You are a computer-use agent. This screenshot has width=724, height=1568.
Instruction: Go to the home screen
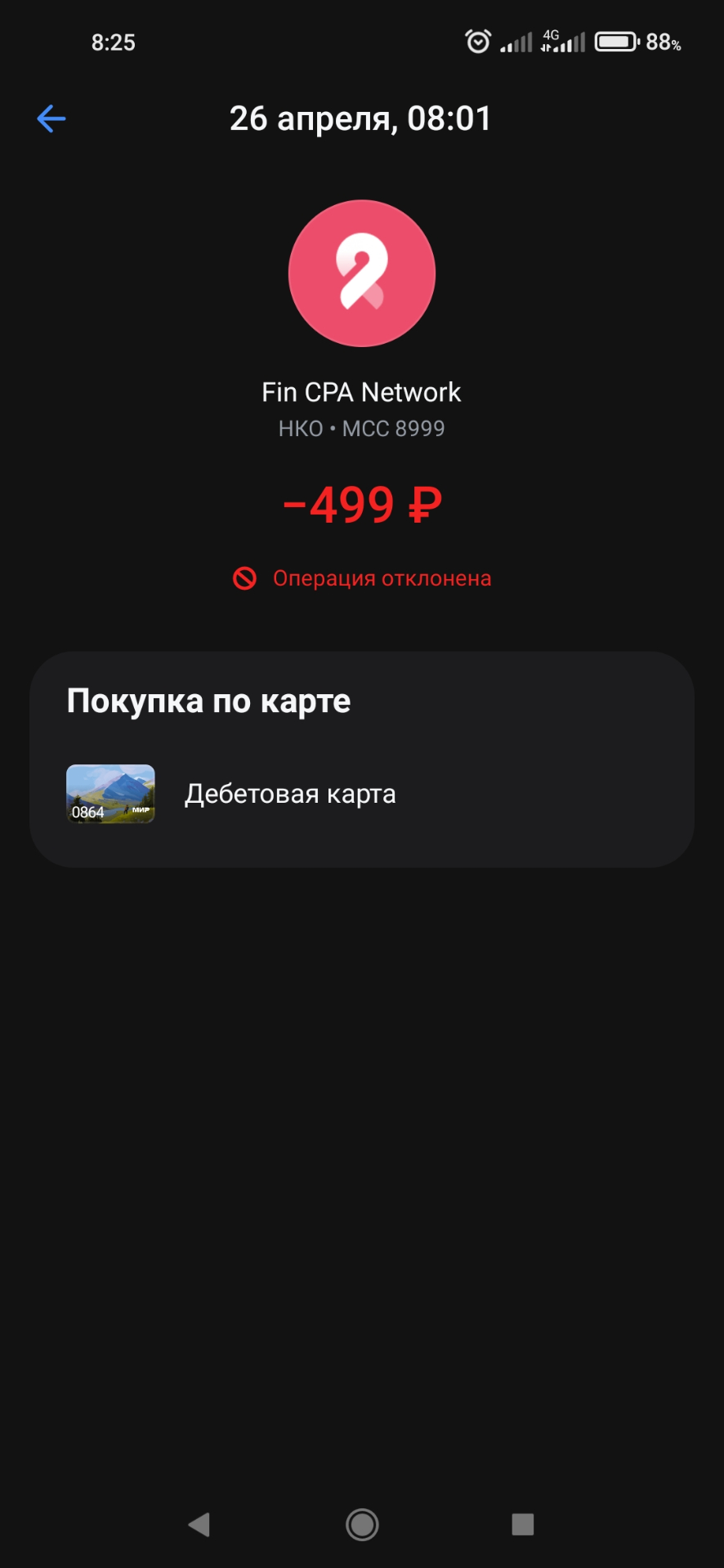point(362,1524)
